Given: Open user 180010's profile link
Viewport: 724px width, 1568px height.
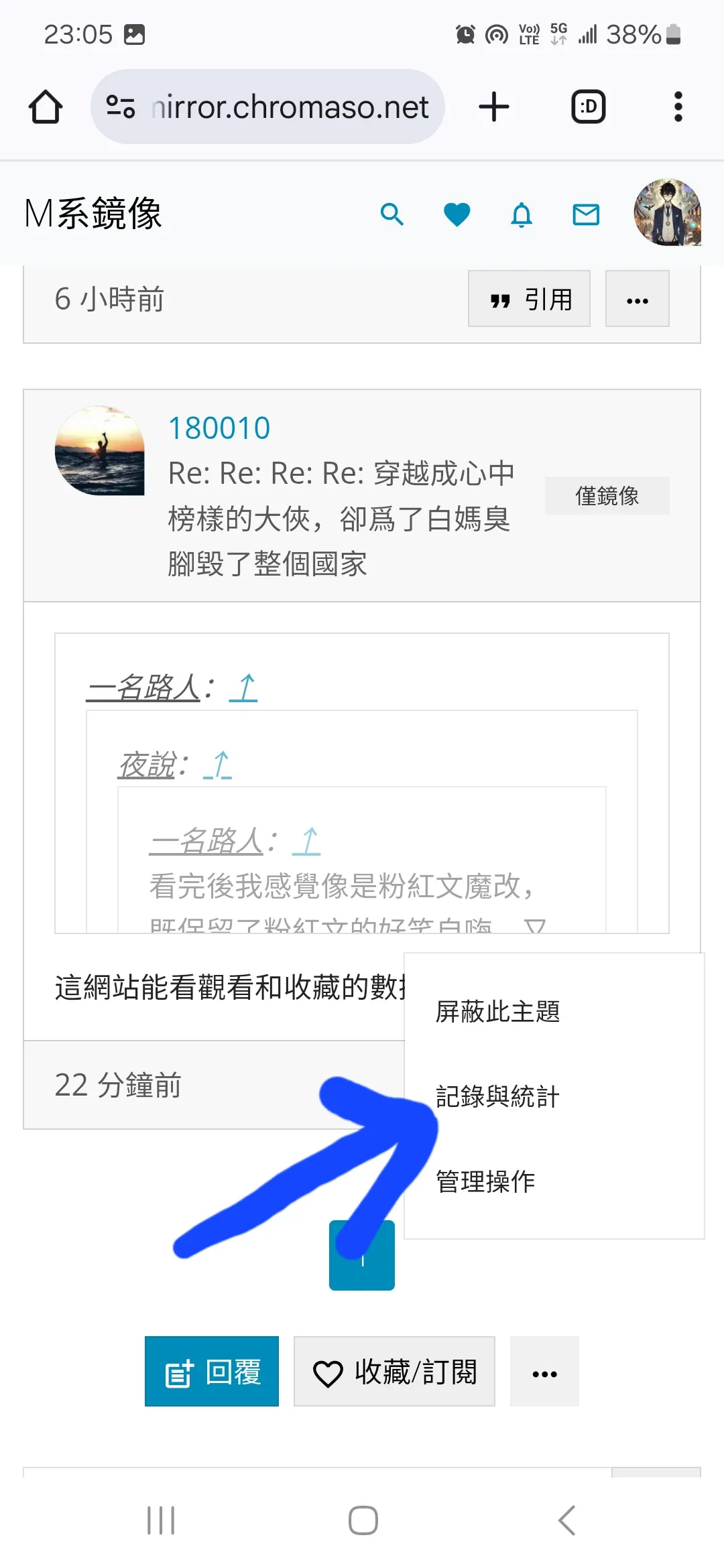Looking at the screenshot, I should click(x=219, y=428).
